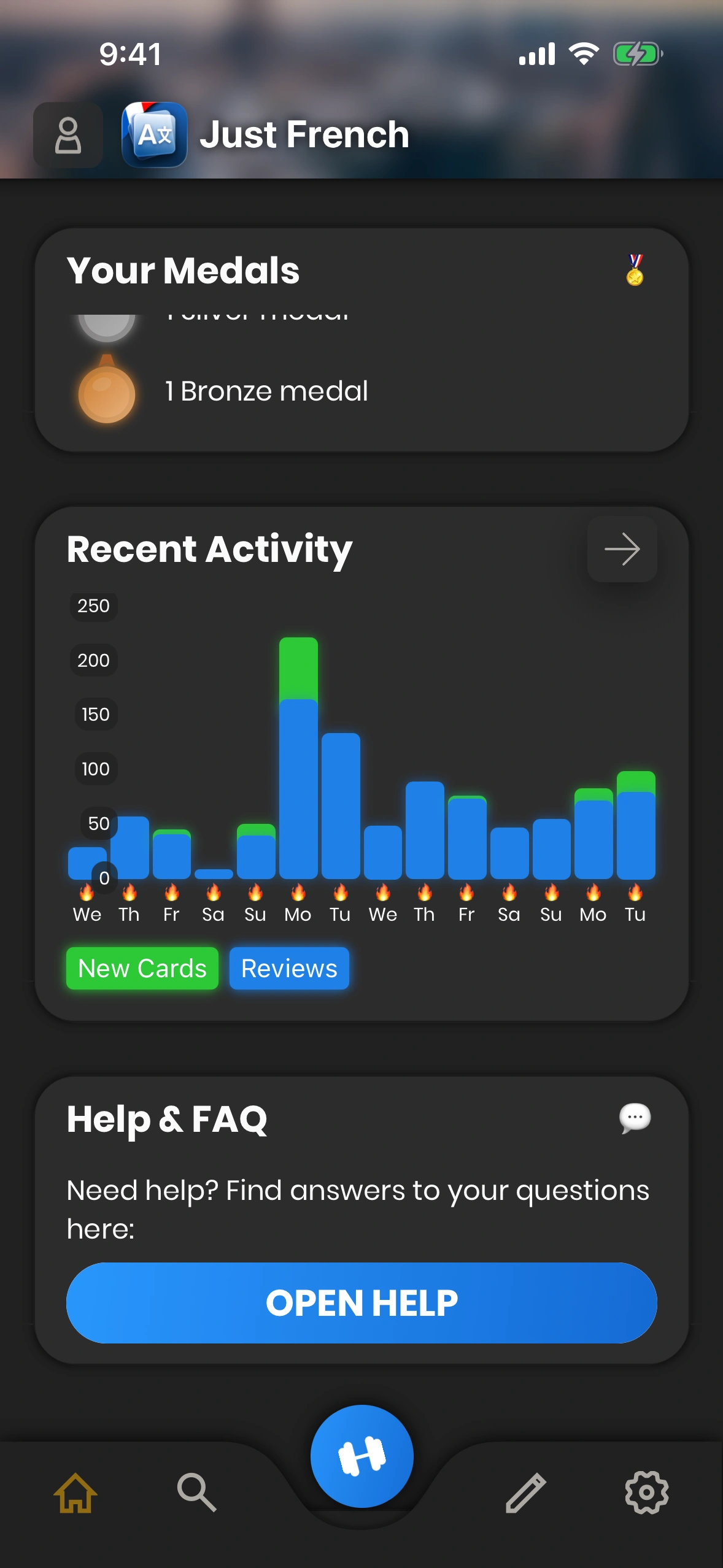Start a practice session with dumbbell button

pyautogui.click(x=361, y=1456)
